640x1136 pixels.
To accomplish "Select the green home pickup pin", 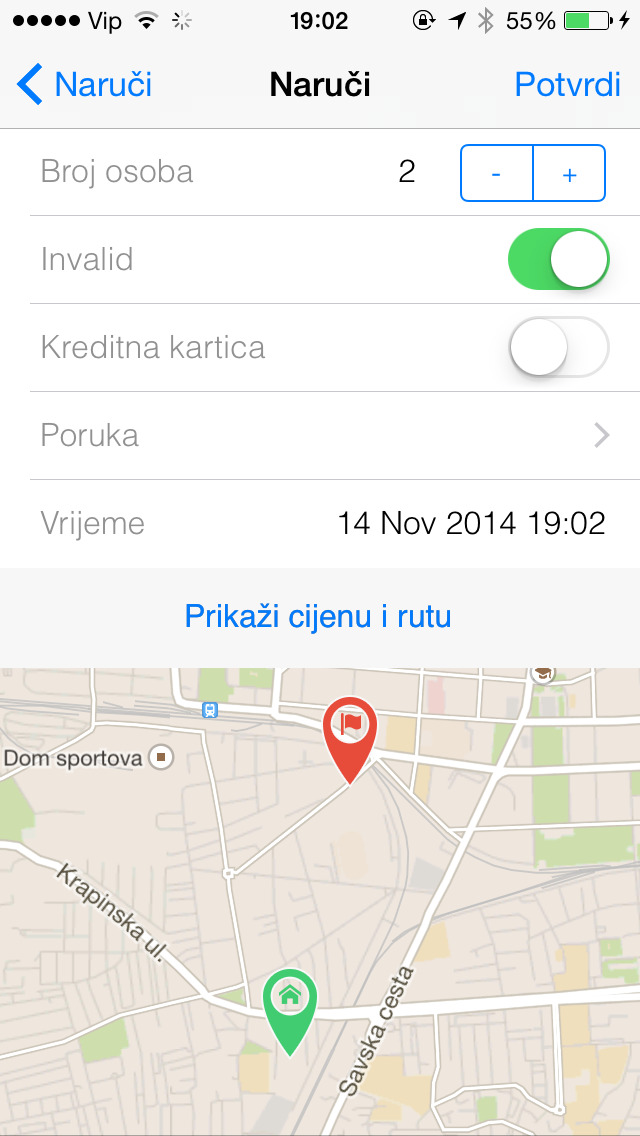I will 290,1011.
